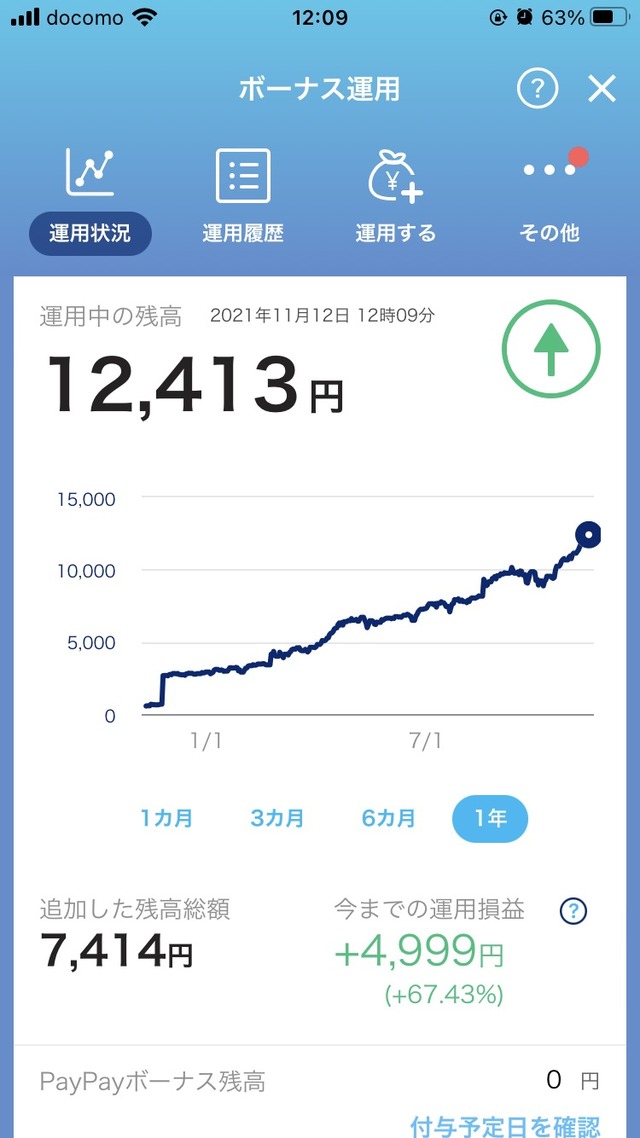View help for 今までの運用損益
Image resolution: width=640 pixels, height=1138 pixels.
[x=574, y=911]
